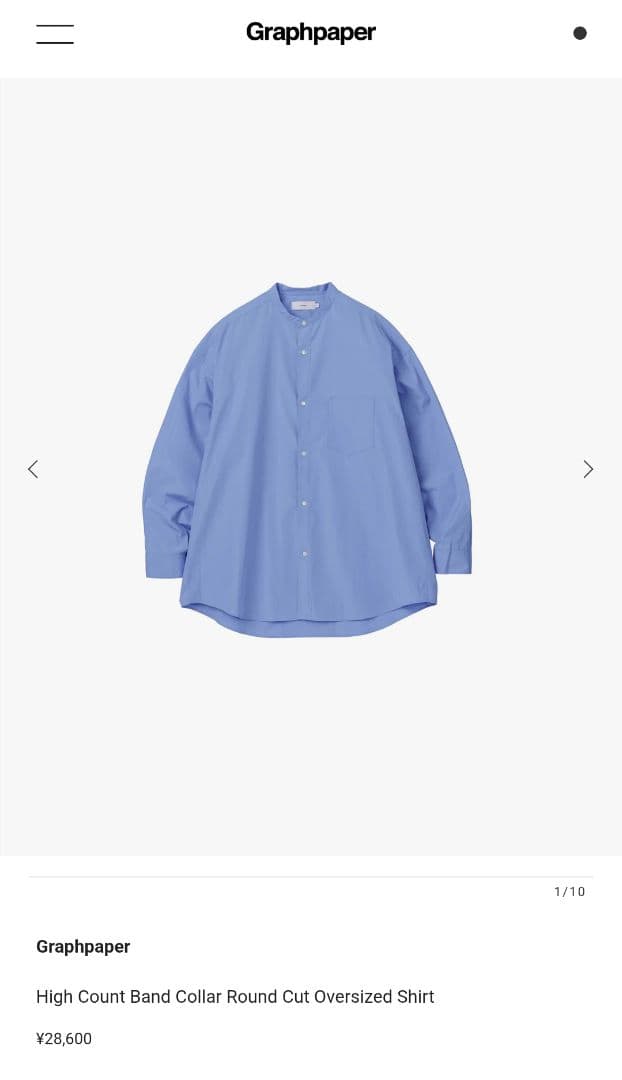Go to the Graphpaper home logo
Image resolution: width=622 pixels, height=1080 pixels.
tap(311, 33)
